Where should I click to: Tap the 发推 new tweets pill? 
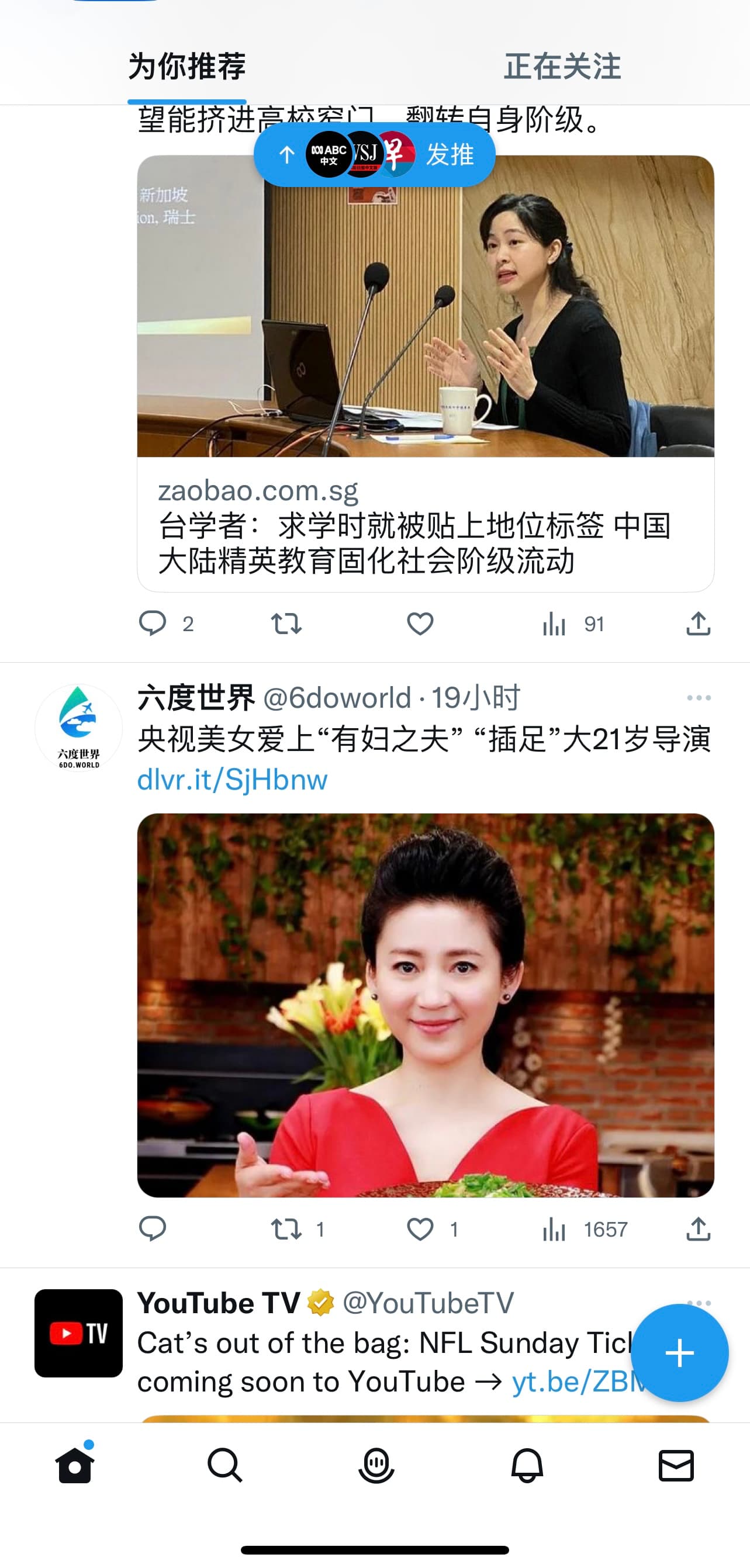374,155
